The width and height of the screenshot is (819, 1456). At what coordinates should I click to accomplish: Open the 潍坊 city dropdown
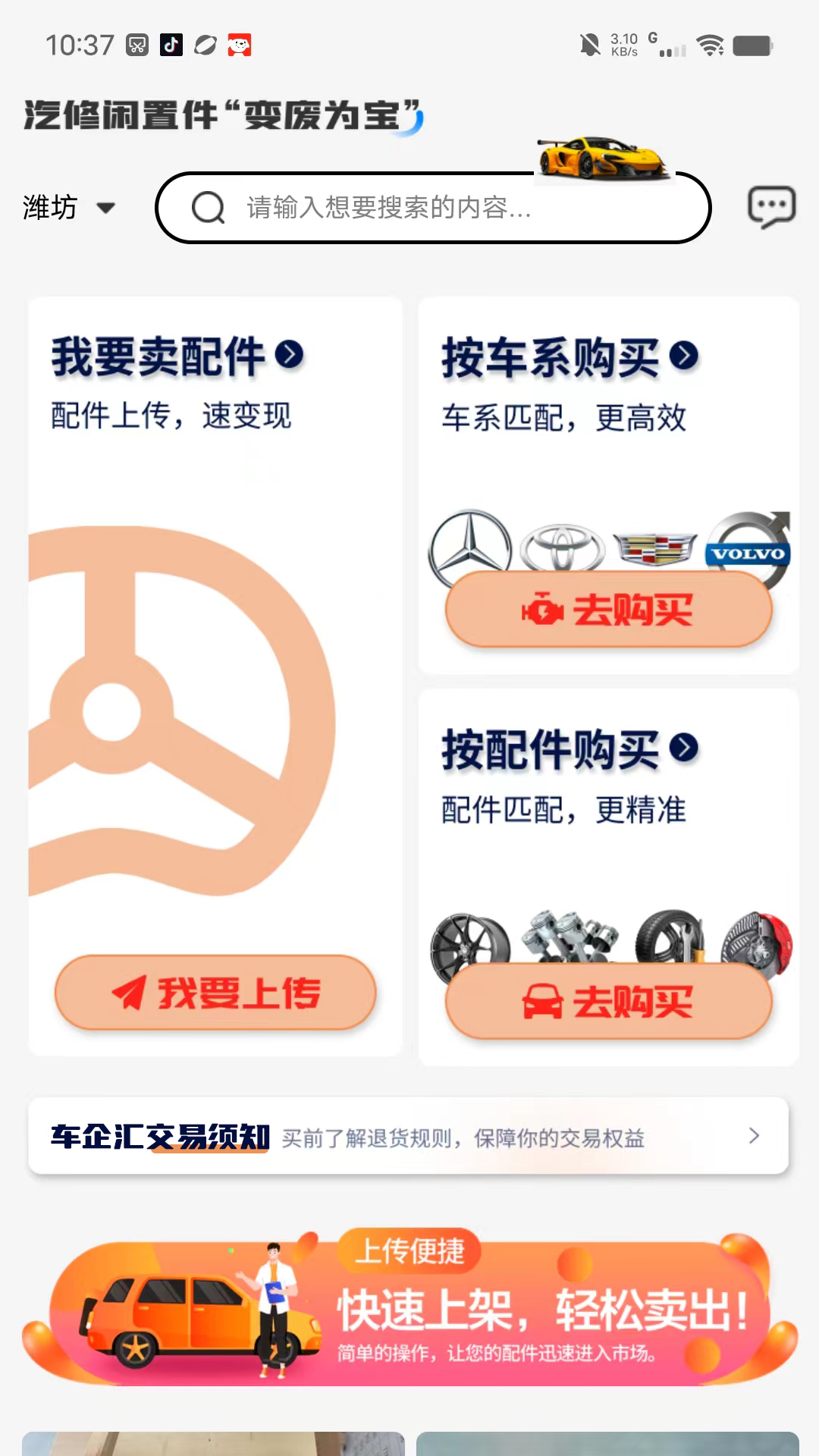[x=68, y=207]
